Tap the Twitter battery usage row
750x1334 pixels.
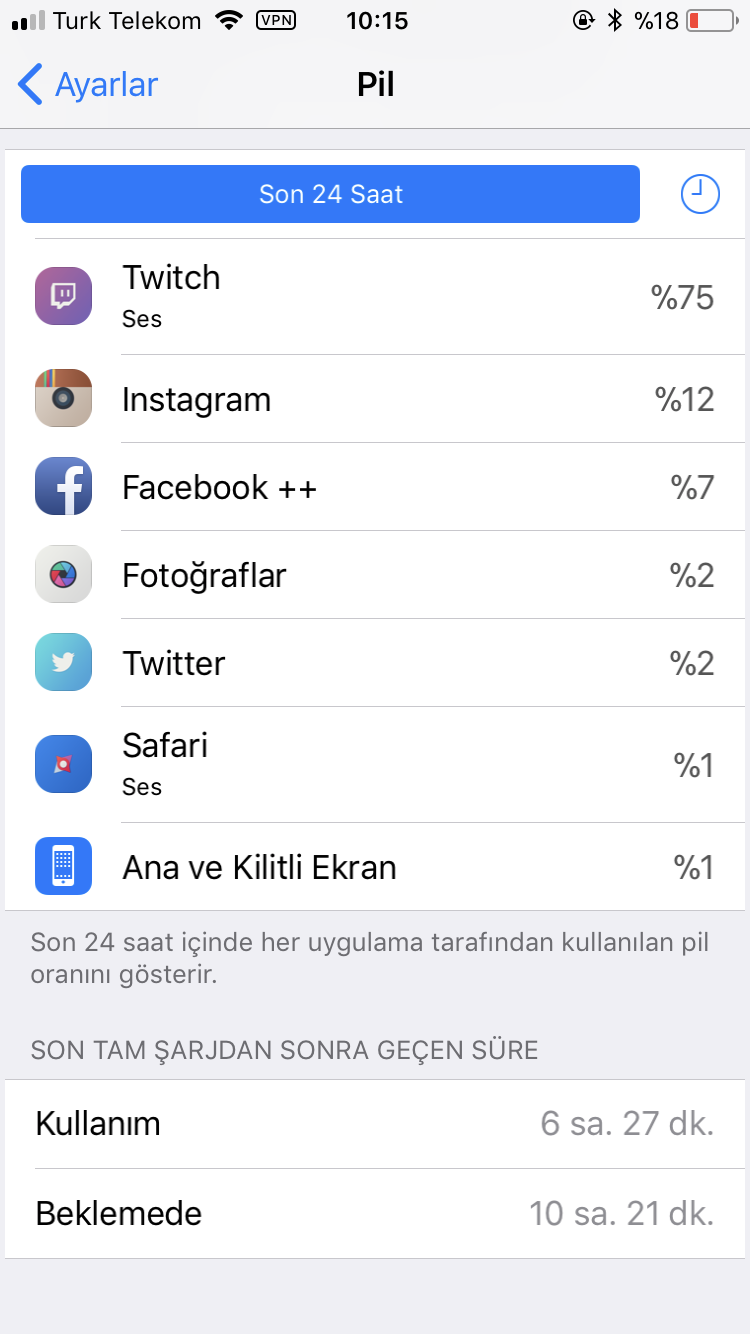375,663
